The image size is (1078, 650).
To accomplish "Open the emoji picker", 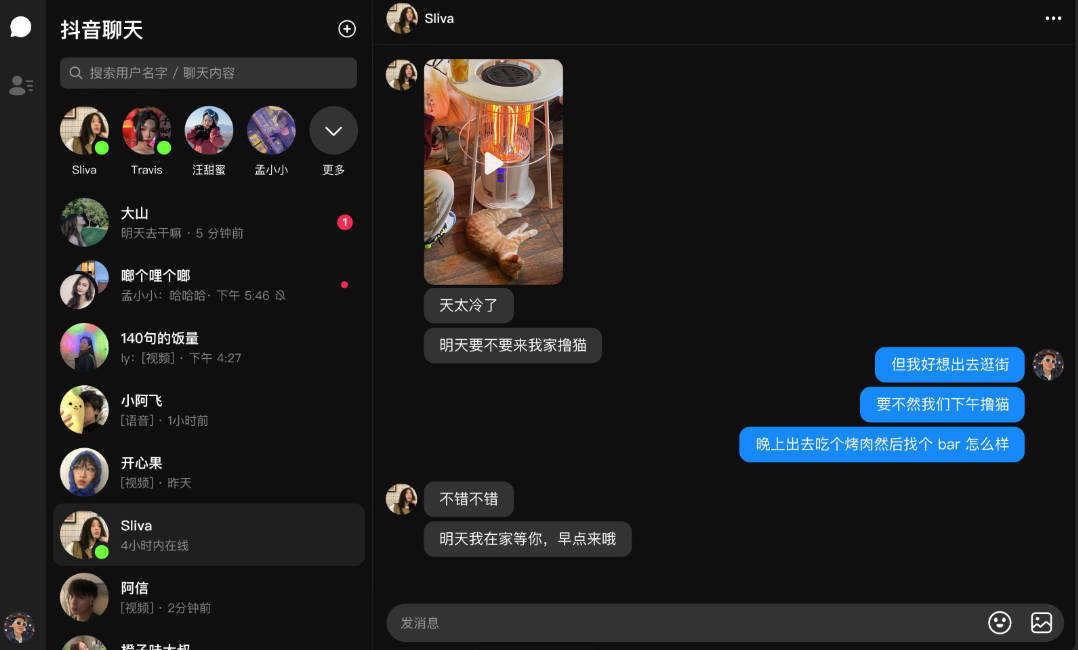I will click(999, 623).
